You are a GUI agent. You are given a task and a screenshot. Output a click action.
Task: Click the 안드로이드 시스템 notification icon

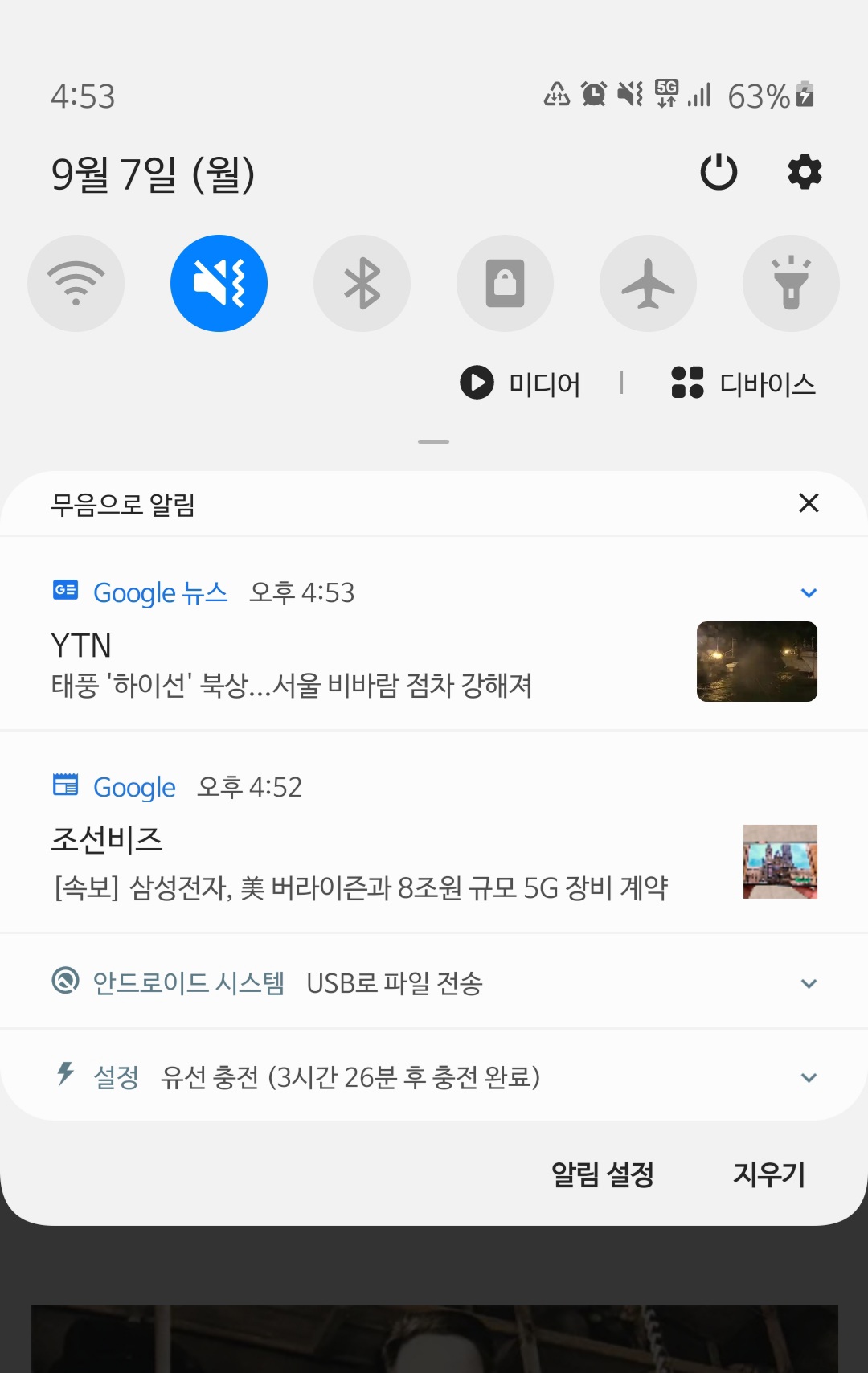[x=64, y=982]
